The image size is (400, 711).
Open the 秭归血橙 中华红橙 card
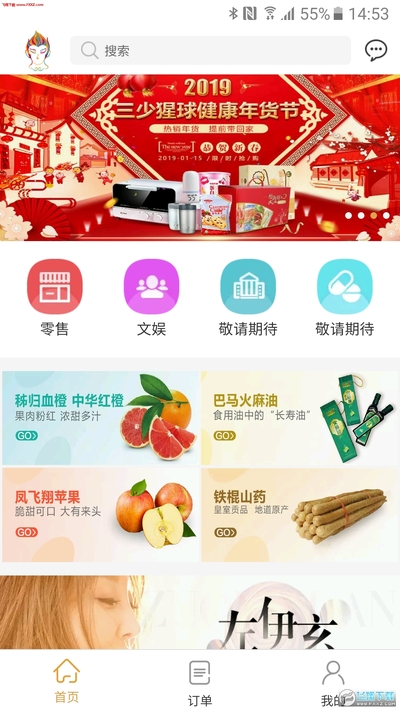pos(101,418)
